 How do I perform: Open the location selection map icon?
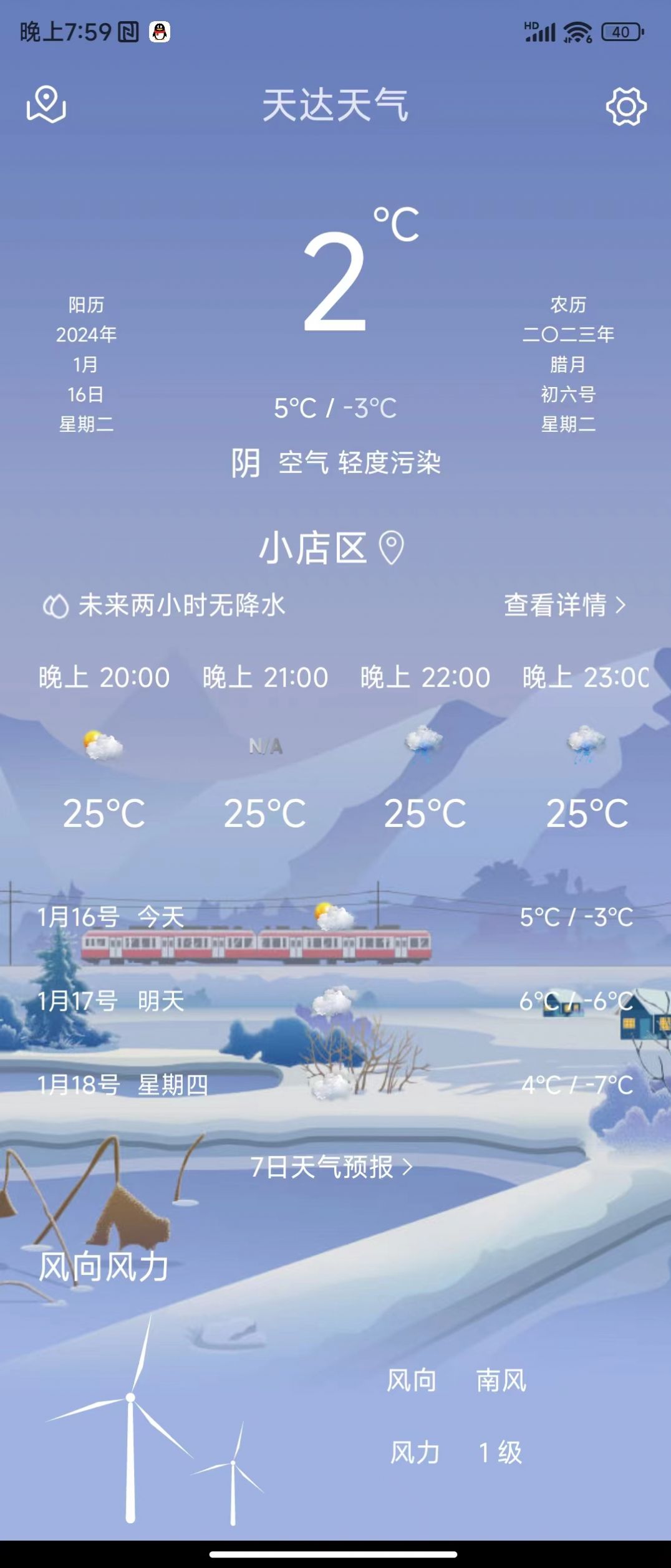click(47, 105)
